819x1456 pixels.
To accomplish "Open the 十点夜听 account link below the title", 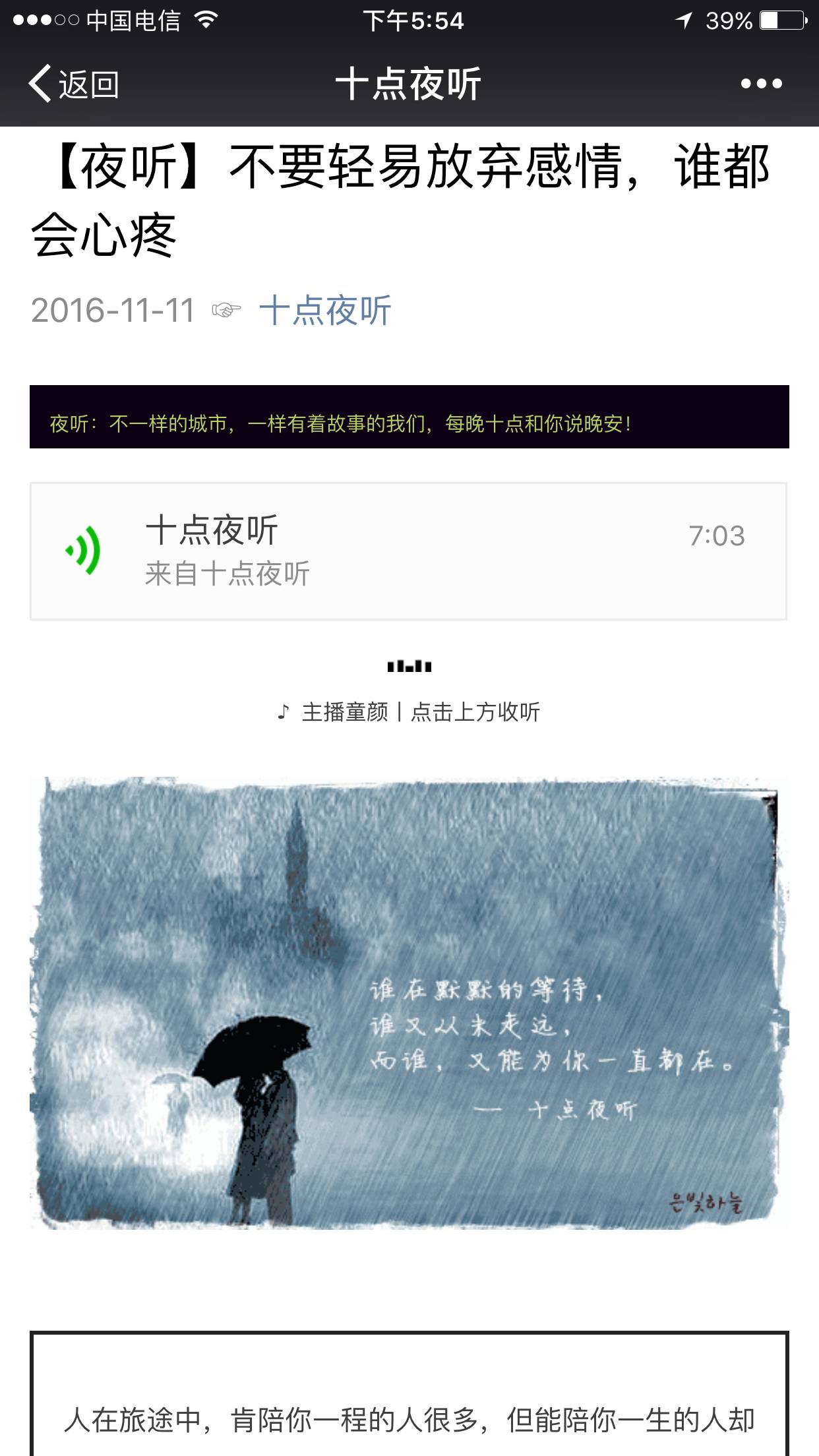I will (x=325, y=311).
